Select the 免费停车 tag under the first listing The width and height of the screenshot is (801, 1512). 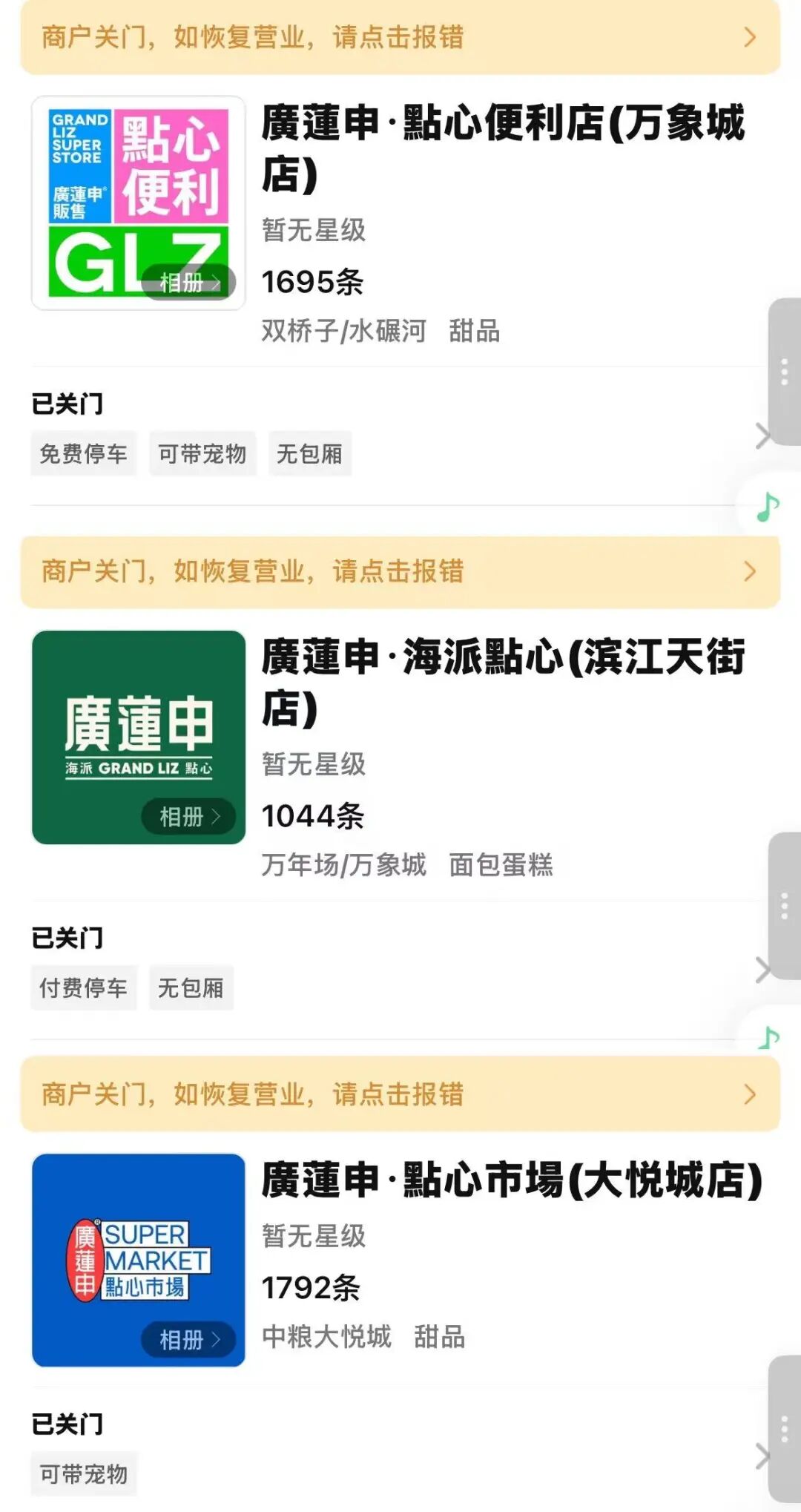(x=83, y=453)
